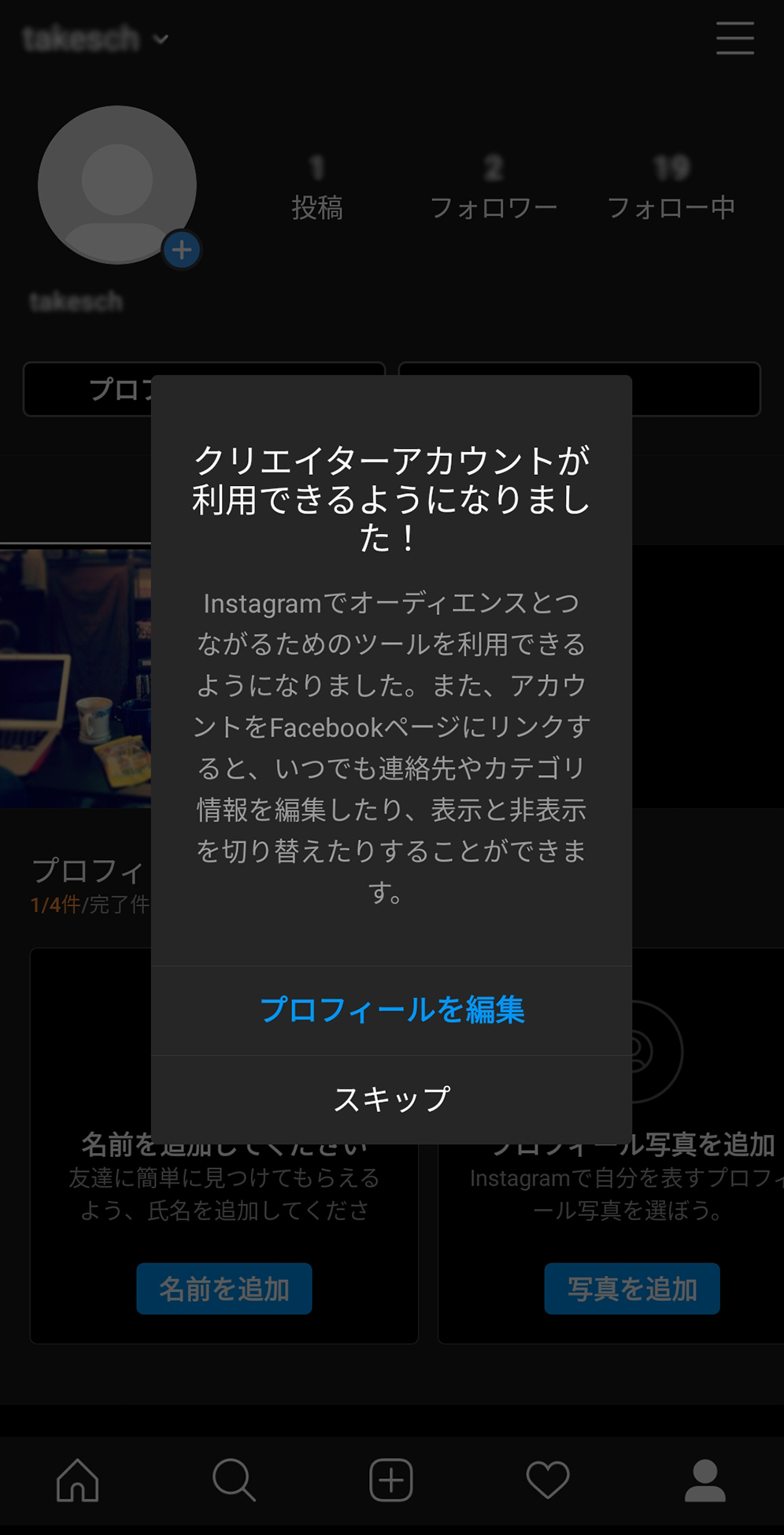Tap プロフィールを編集 in the dialog
The height and width of the screenshot is (1535, 784).
(391, 1010)
